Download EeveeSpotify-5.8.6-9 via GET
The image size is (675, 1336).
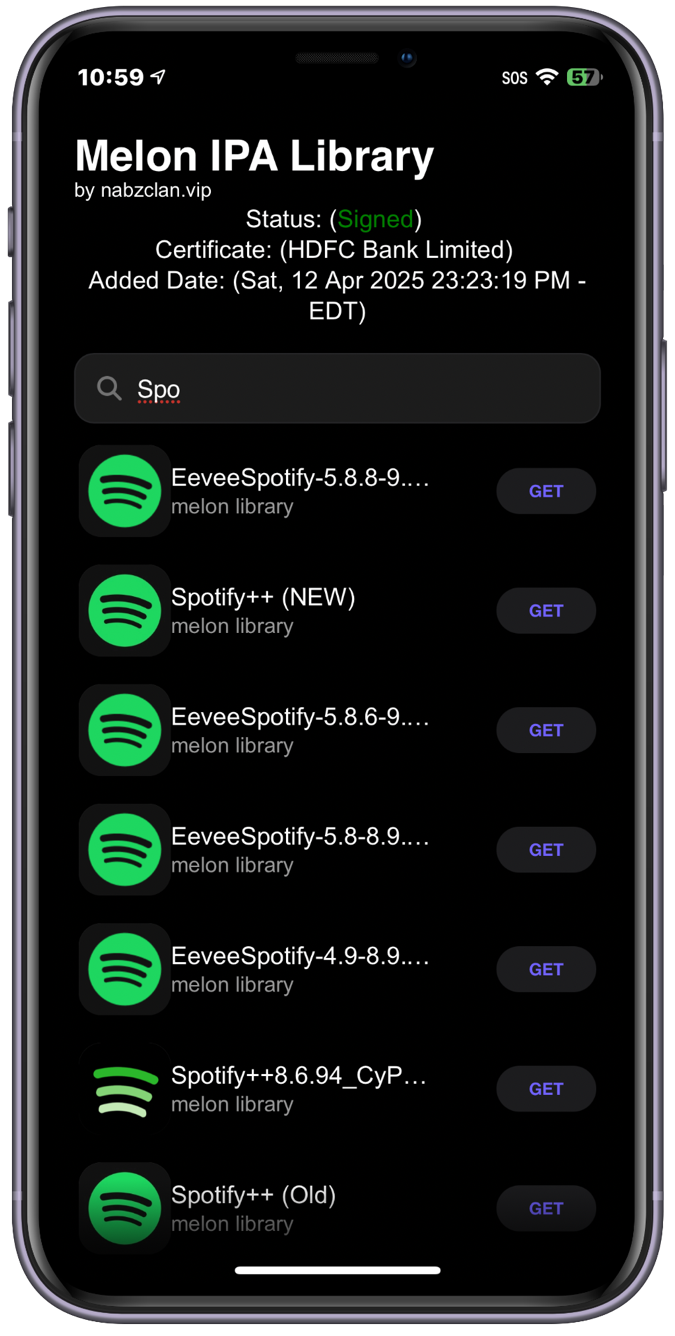pyautogui.click(x=546, y=730)
